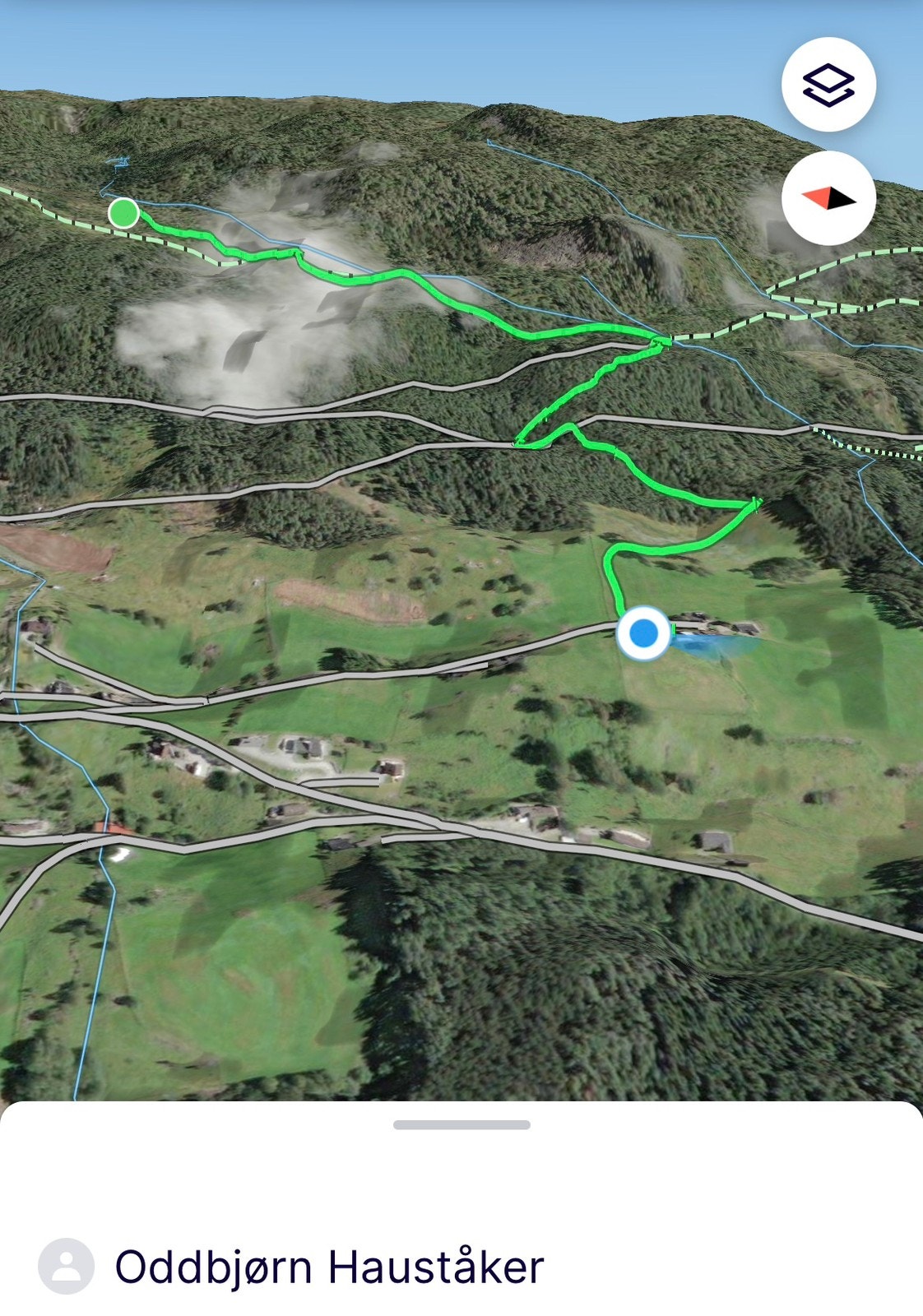Open the map layers selector

pos(828,85)
